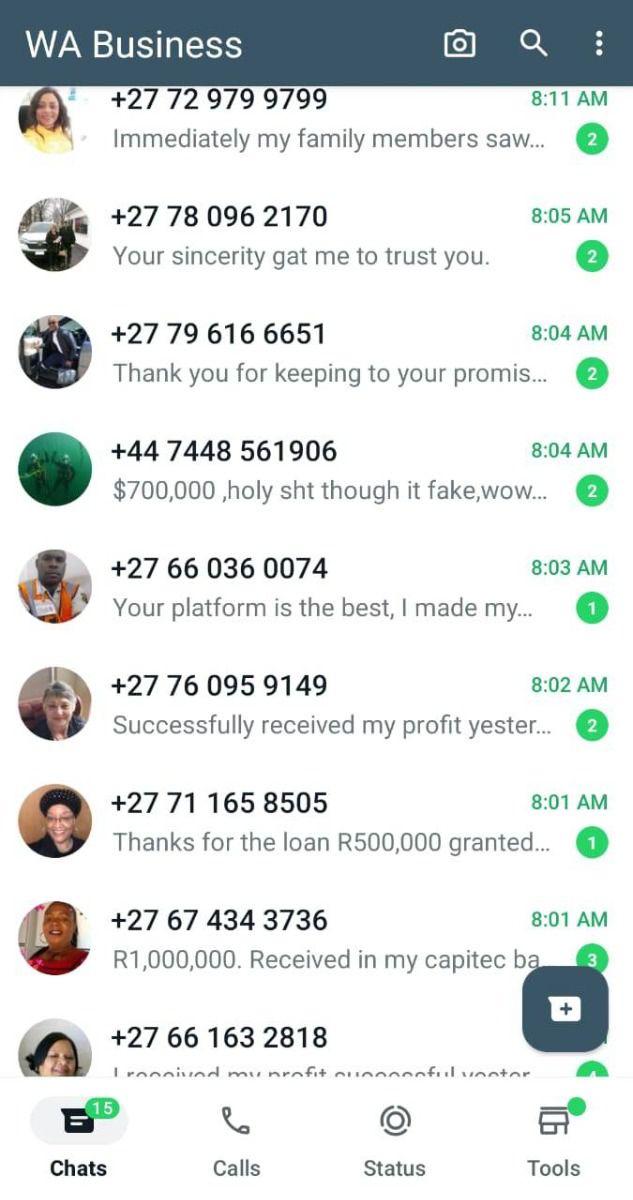Switch to the Tools tab

click(553, 1140)
